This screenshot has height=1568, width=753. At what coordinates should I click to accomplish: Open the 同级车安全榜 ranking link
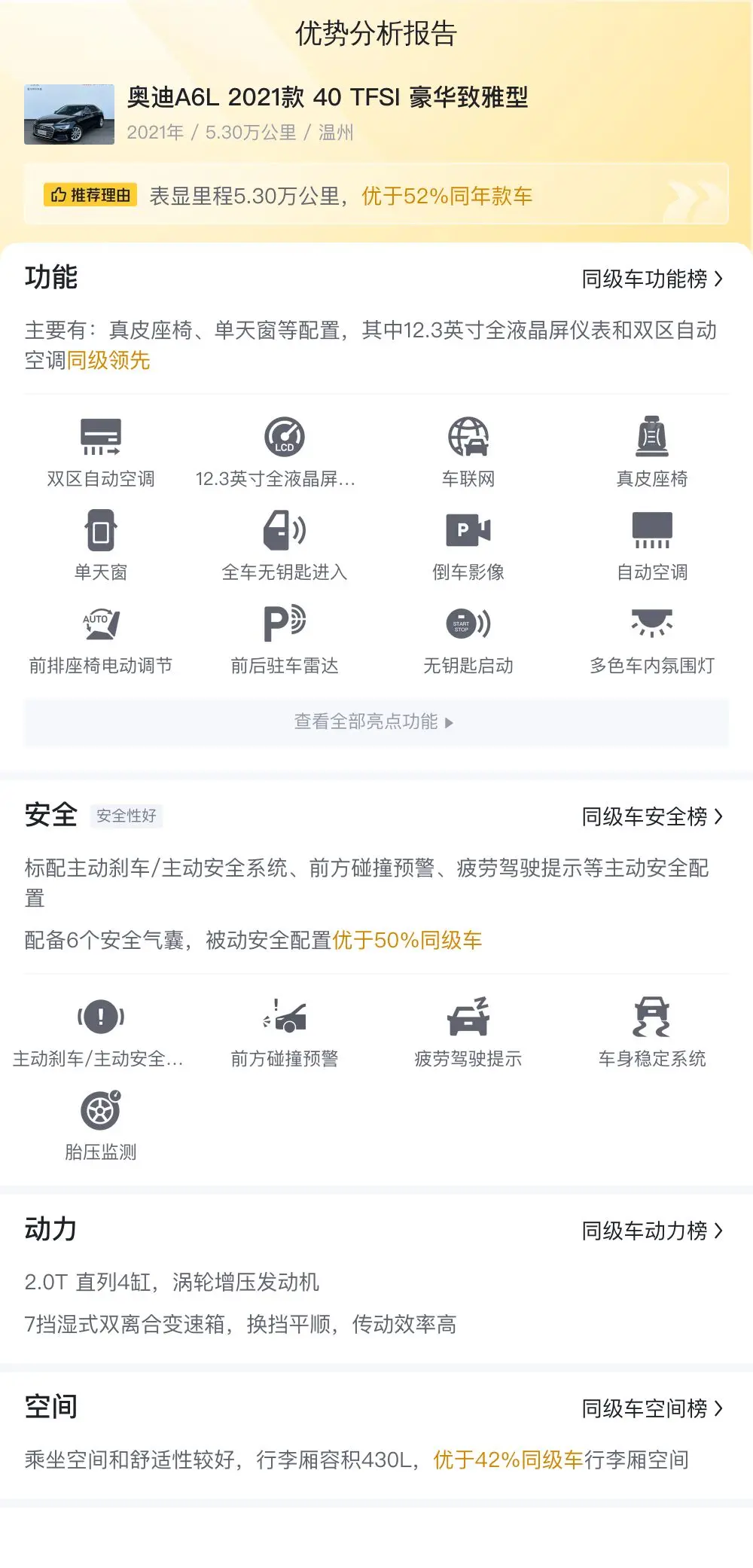click(x=652, y=817)
